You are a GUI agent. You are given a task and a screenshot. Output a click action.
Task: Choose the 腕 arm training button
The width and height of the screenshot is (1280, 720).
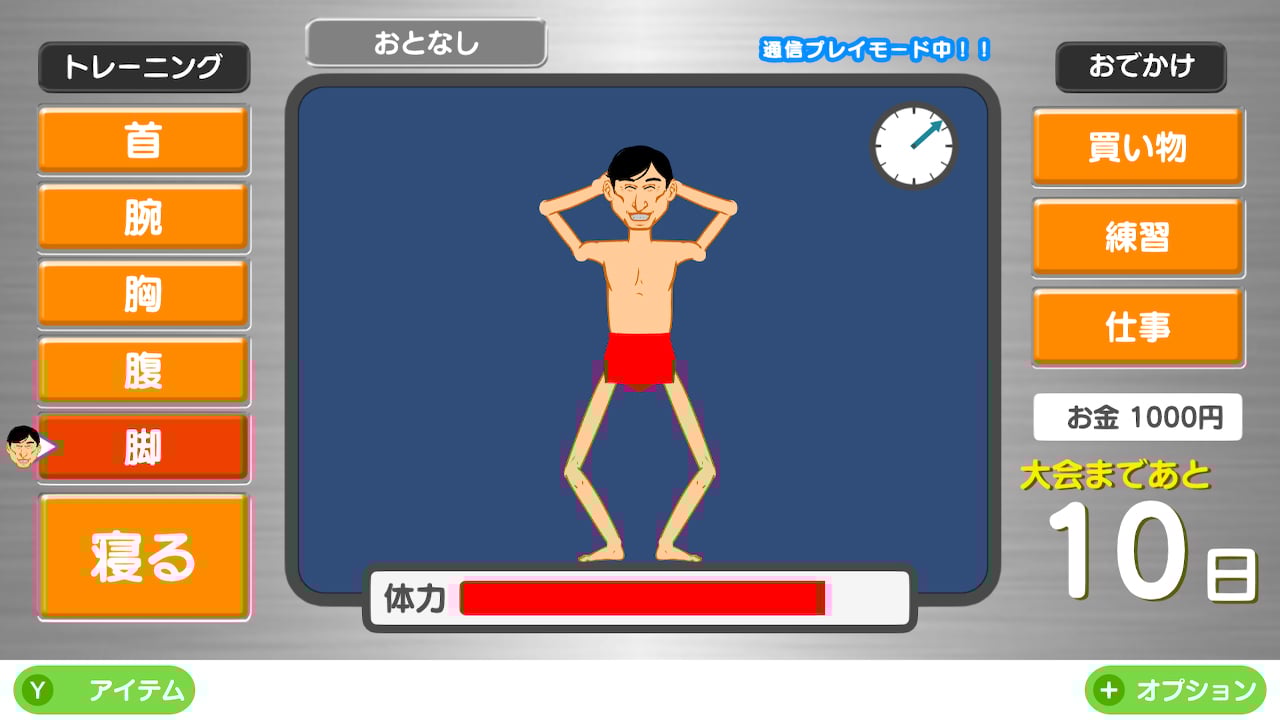click(x=143, y=216)
